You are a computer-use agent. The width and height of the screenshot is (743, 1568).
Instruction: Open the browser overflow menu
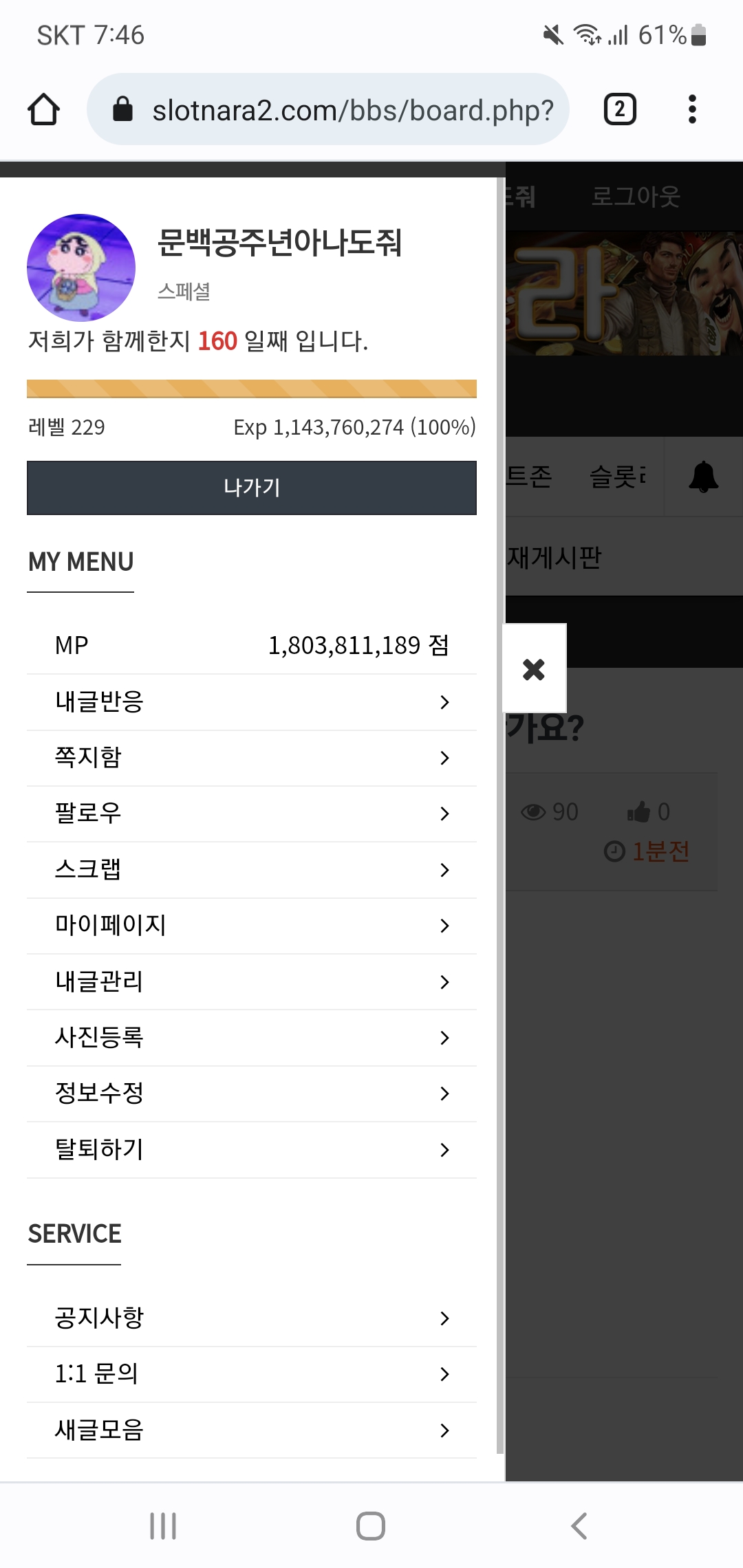pos(692,109)
